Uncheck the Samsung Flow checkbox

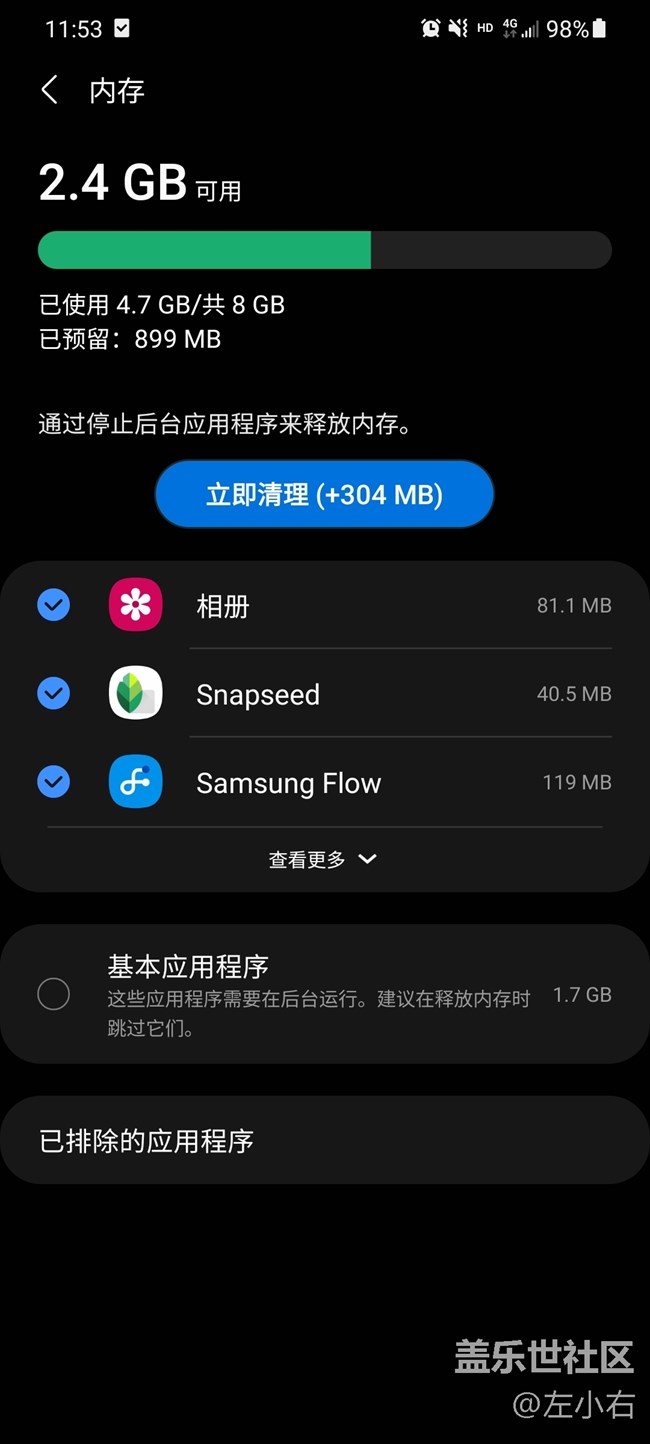[x=54, y=782]
